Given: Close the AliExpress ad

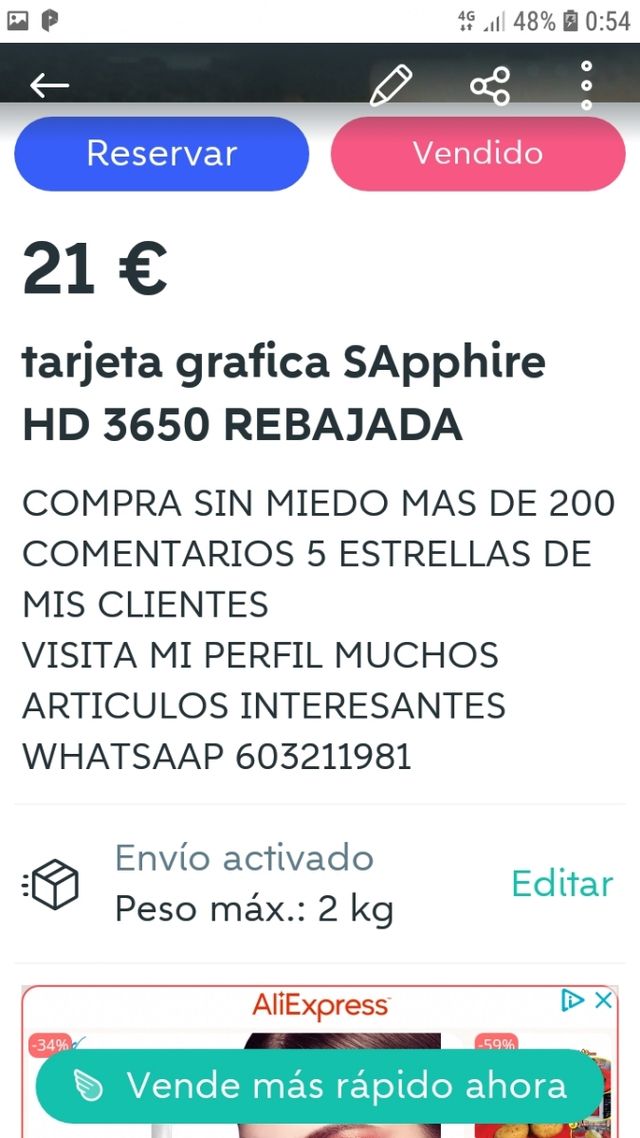Looking at the screenshot, I should click(x=603, y=1000).
